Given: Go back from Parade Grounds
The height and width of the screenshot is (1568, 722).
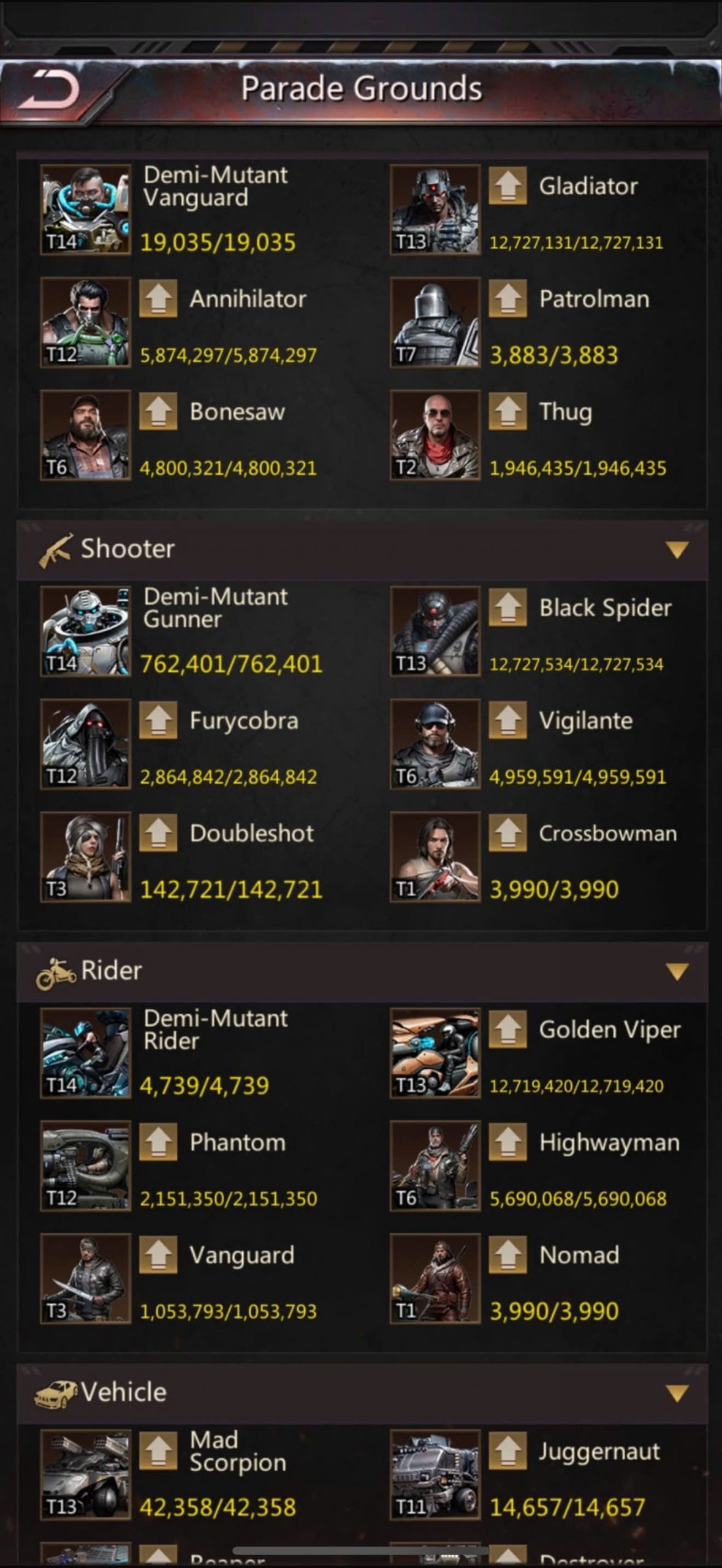Looking at the screenshot, I should tap(49, 91).
